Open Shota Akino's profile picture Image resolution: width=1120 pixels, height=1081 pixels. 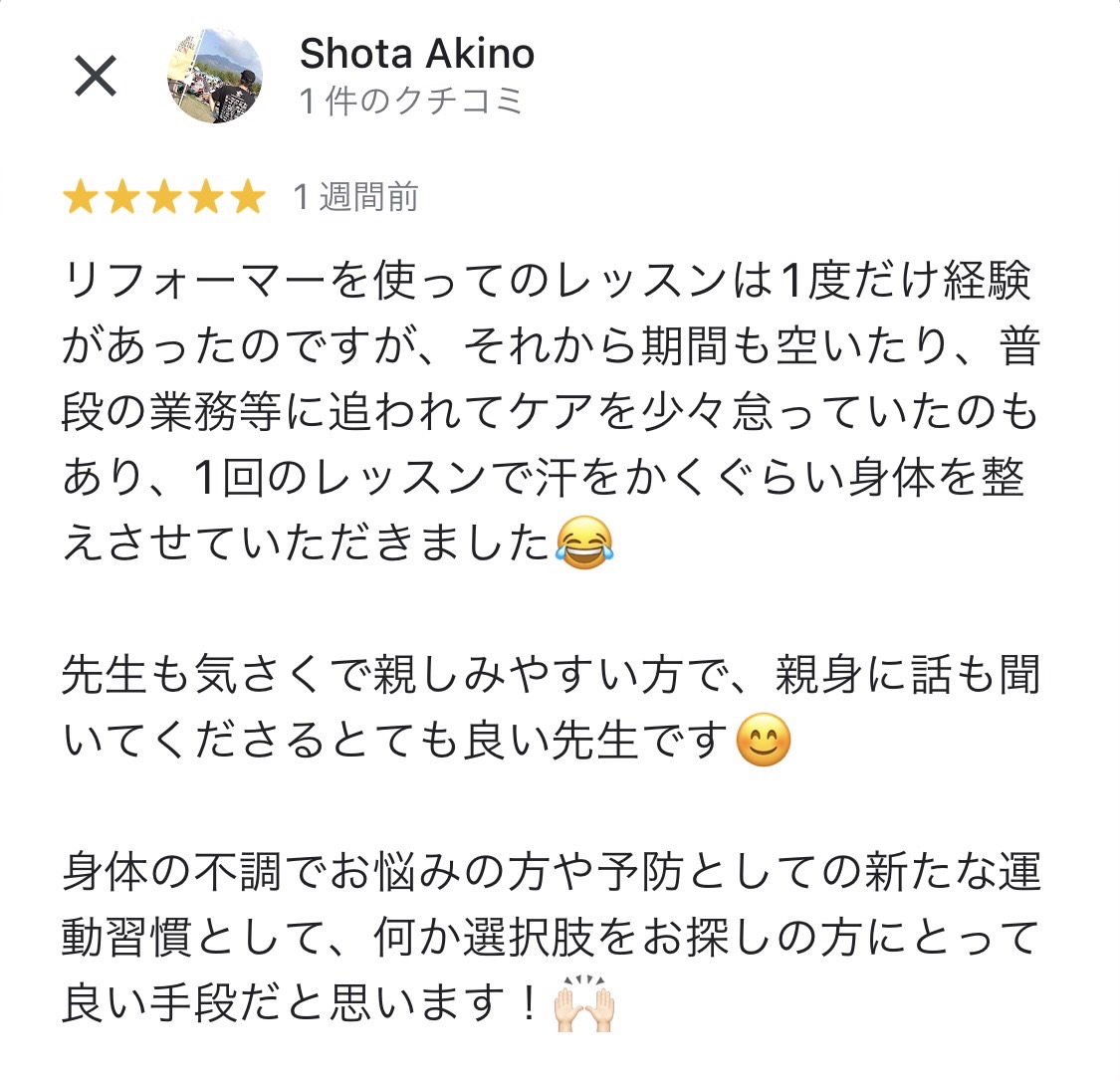pos(215,77)
